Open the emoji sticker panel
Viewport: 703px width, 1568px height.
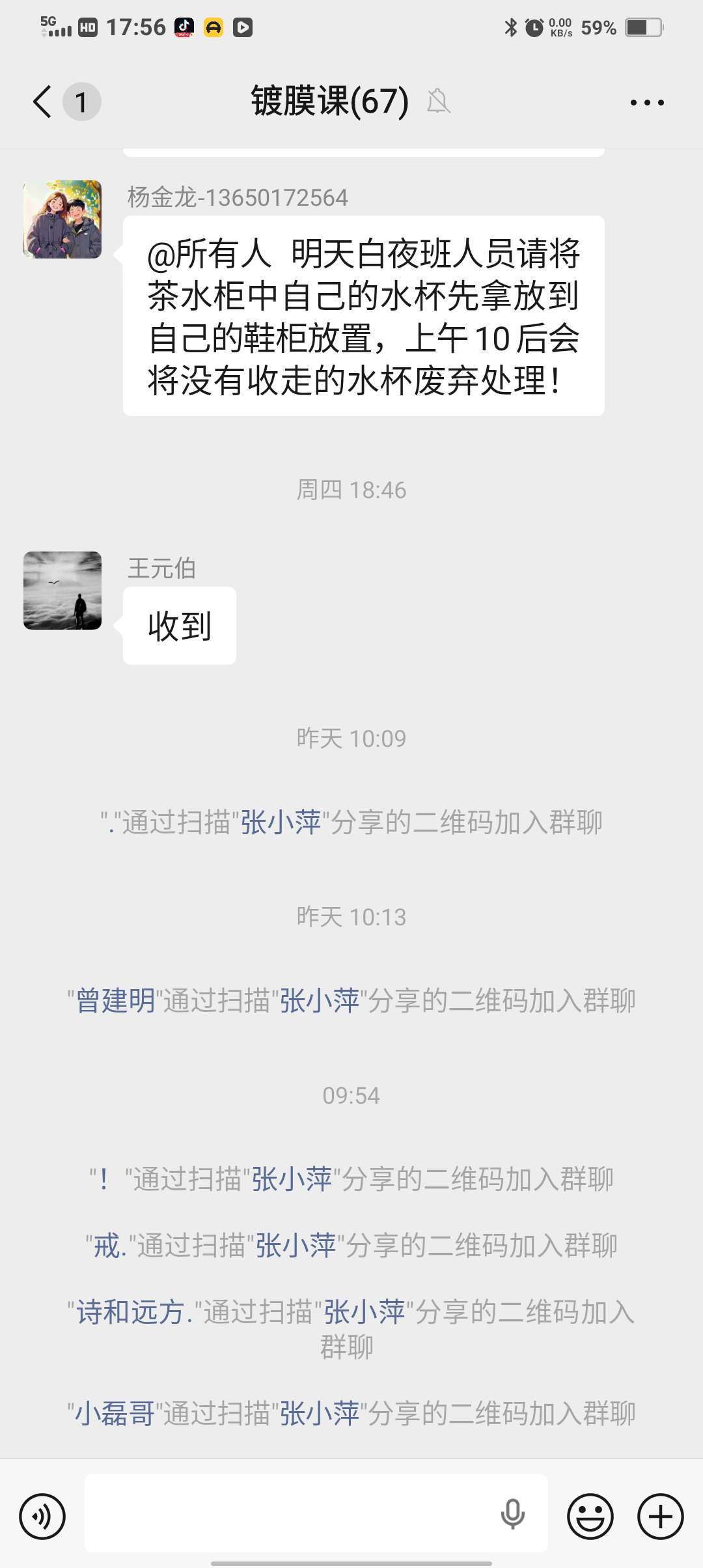(x=590, y=1517)
